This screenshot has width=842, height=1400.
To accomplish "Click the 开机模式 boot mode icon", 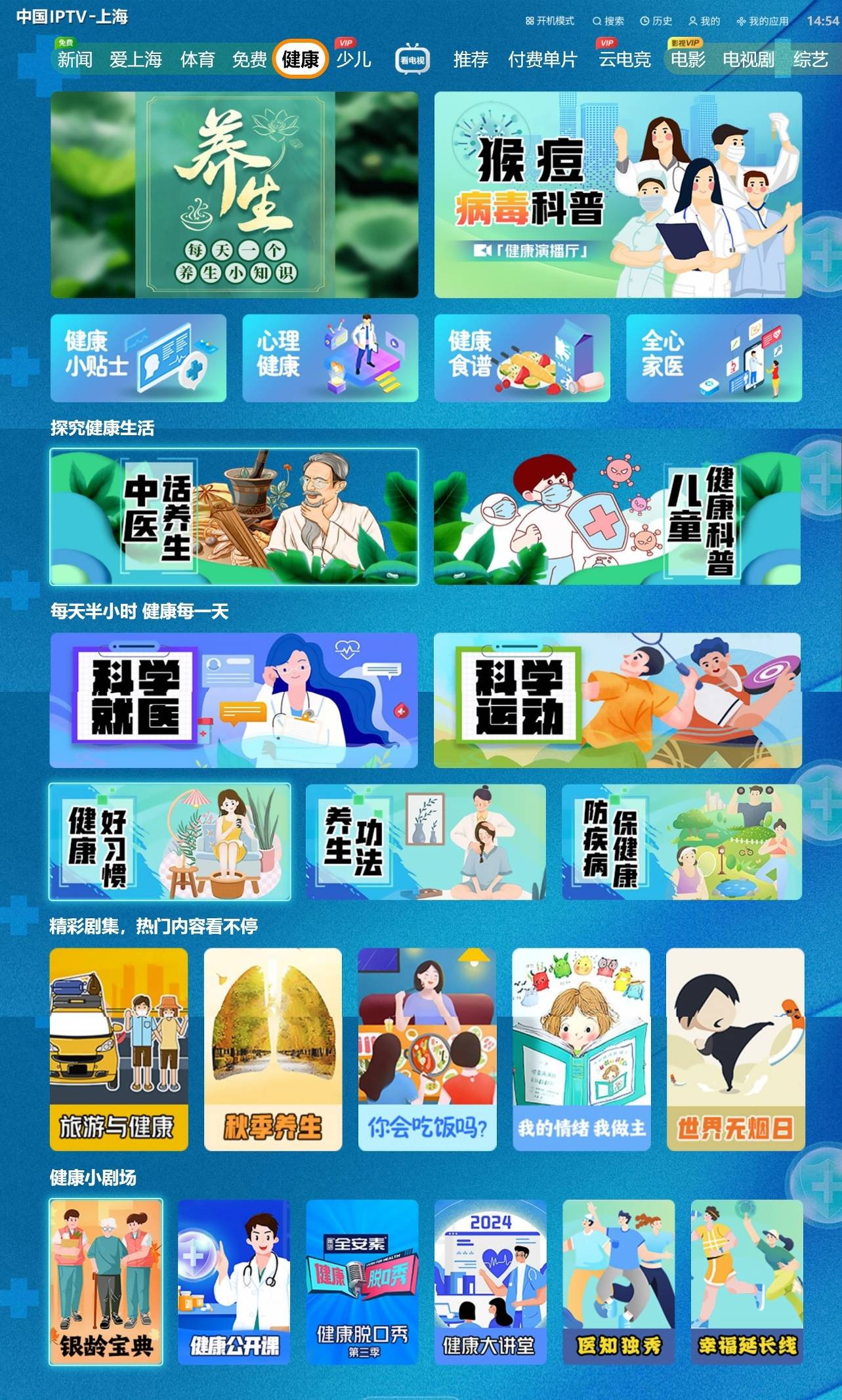I will [550, 20].
